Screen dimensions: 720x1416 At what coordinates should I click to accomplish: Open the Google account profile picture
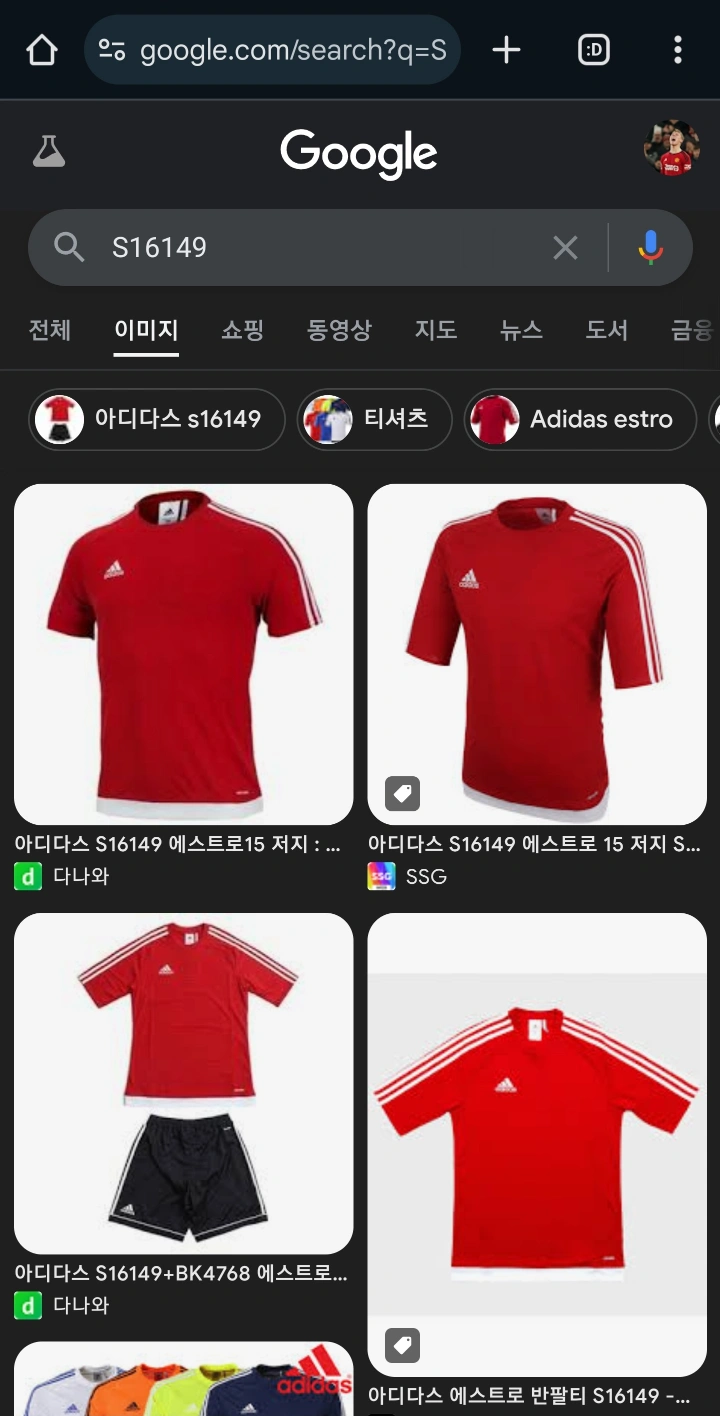click(x=671, y=149)
